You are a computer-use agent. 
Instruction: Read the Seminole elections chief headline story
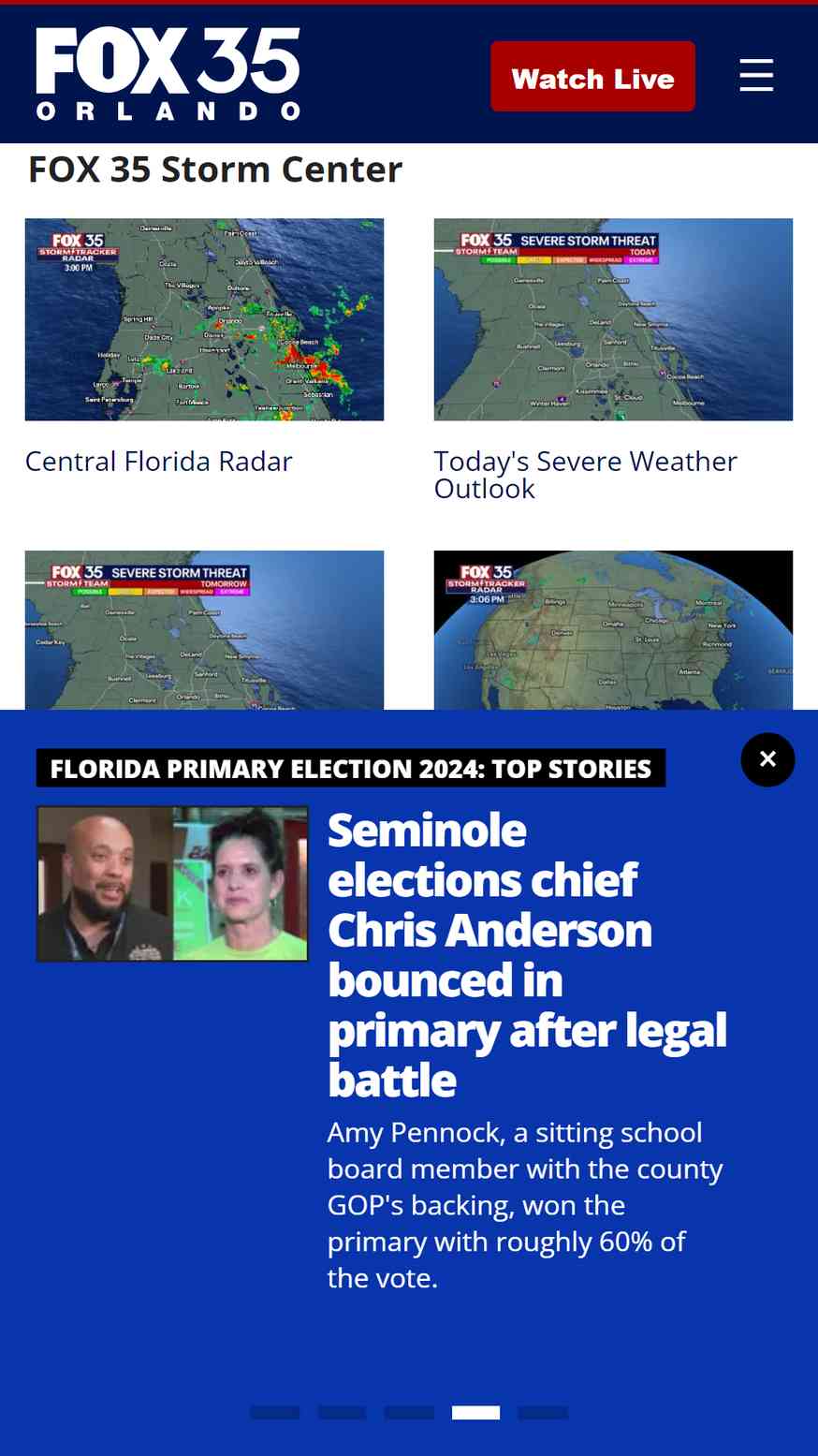click(528, 955)
